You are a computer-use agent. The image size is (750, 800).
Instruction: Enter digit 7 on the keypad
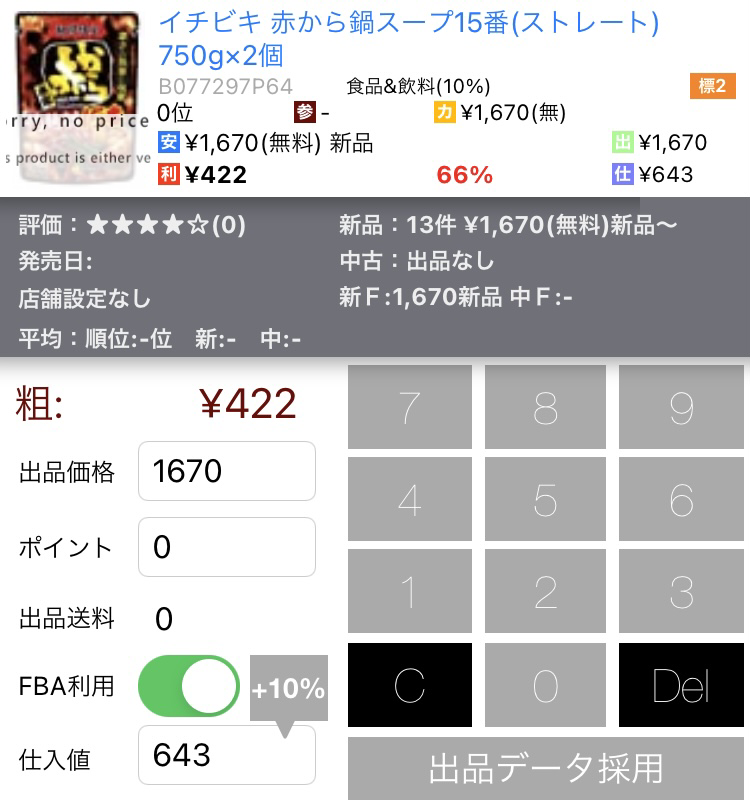409,407
